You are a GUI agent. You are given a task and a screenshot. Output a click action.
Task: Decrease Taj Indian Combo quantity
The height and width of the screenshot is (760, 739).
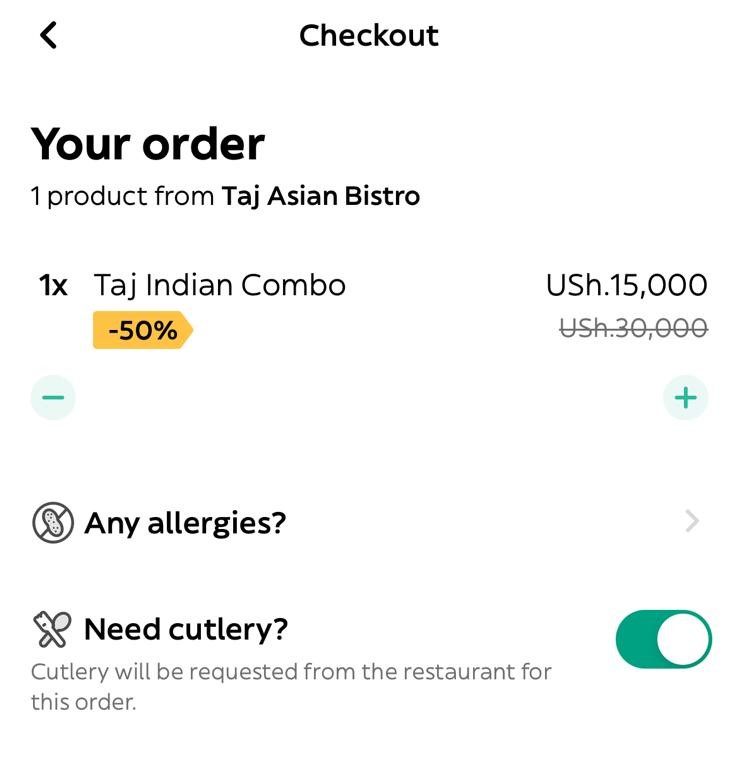pyautogui.click(x=53, y=398)
